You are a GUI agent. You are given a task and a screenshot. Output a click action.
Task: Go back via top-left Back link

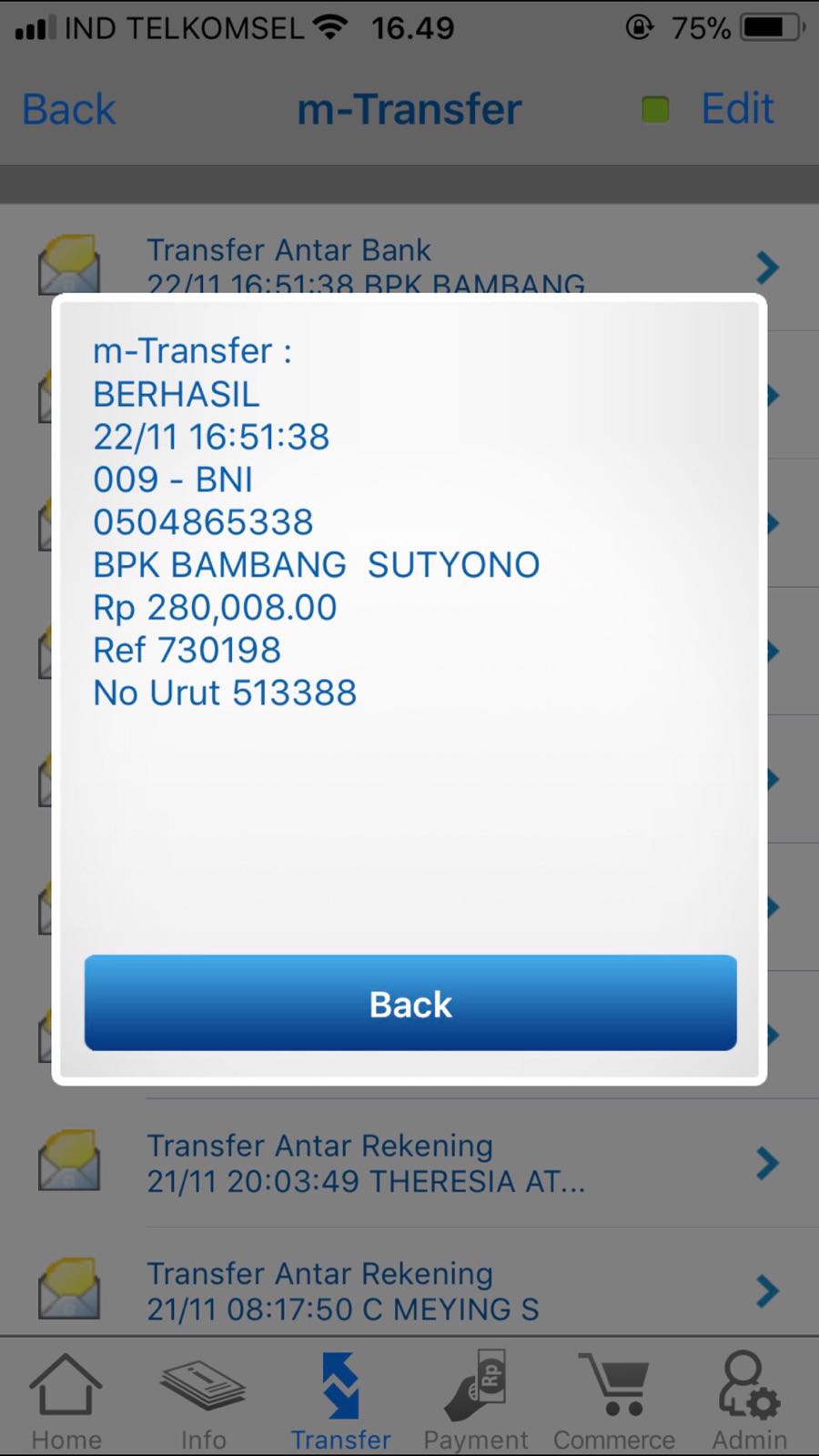tap(69, 109)
